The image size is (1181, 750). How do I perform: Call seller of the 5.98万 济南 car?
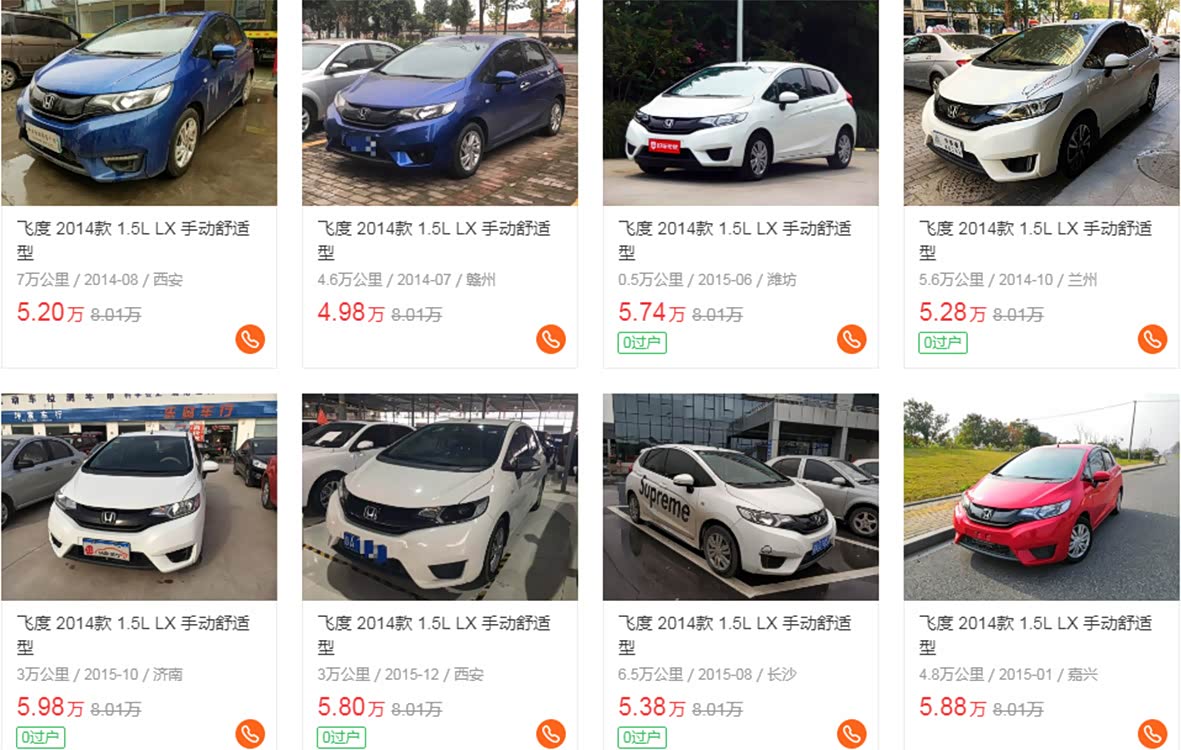coord(250,734)
